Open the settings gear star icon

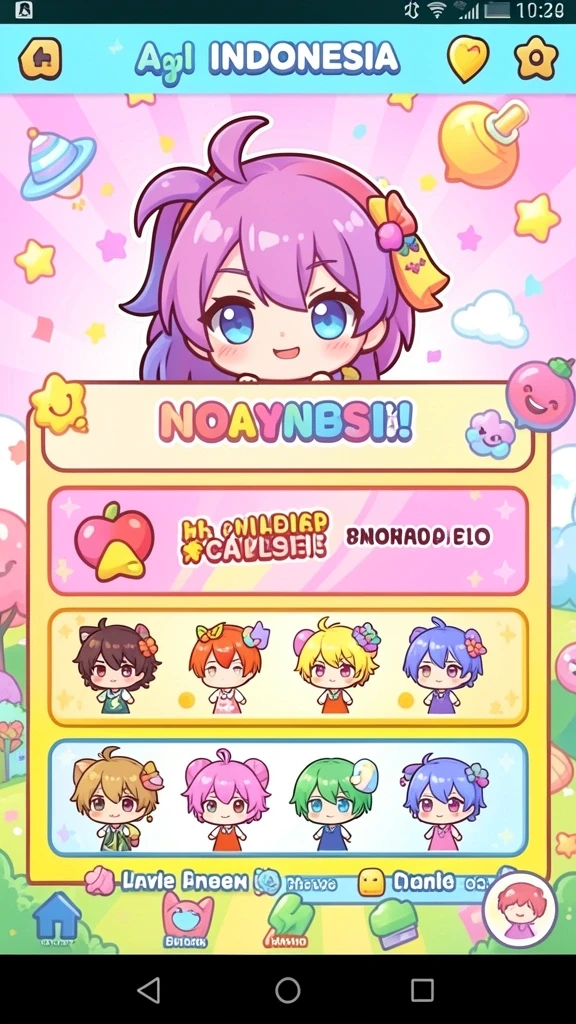(536, 58)
